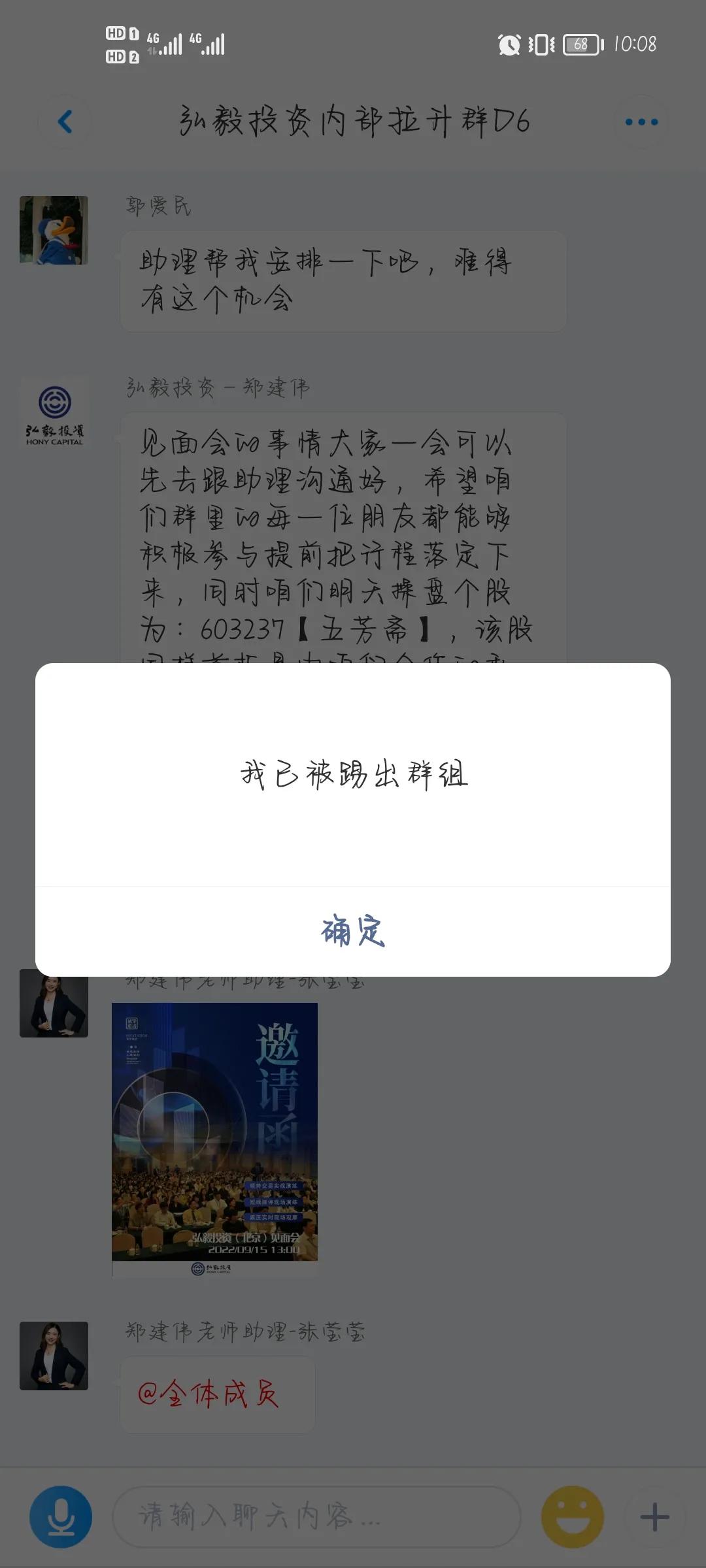Open attachments with the plus icon
Image resolution: width=706 pixels, height=1568 pixels.
point(655,1516)
